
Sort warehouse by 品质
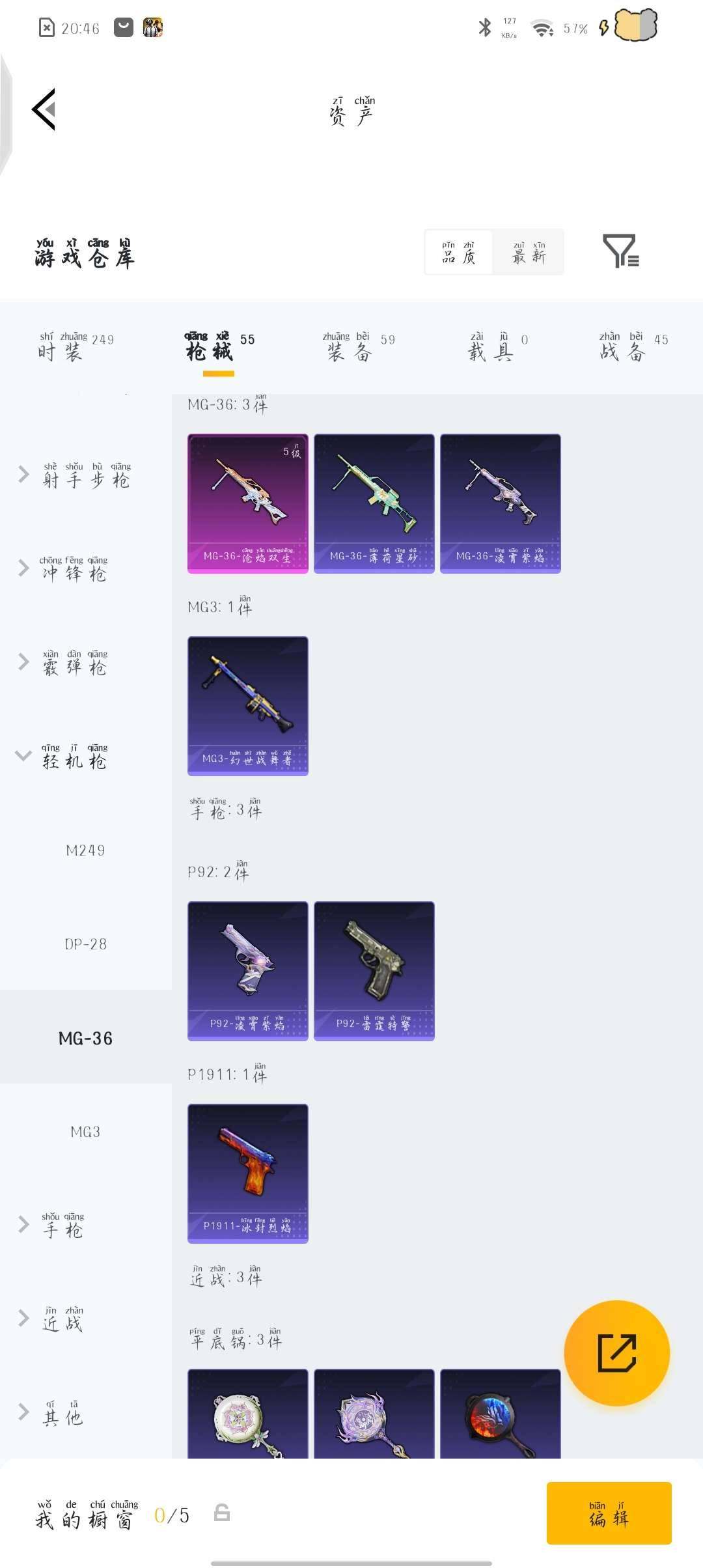point(459,253)
